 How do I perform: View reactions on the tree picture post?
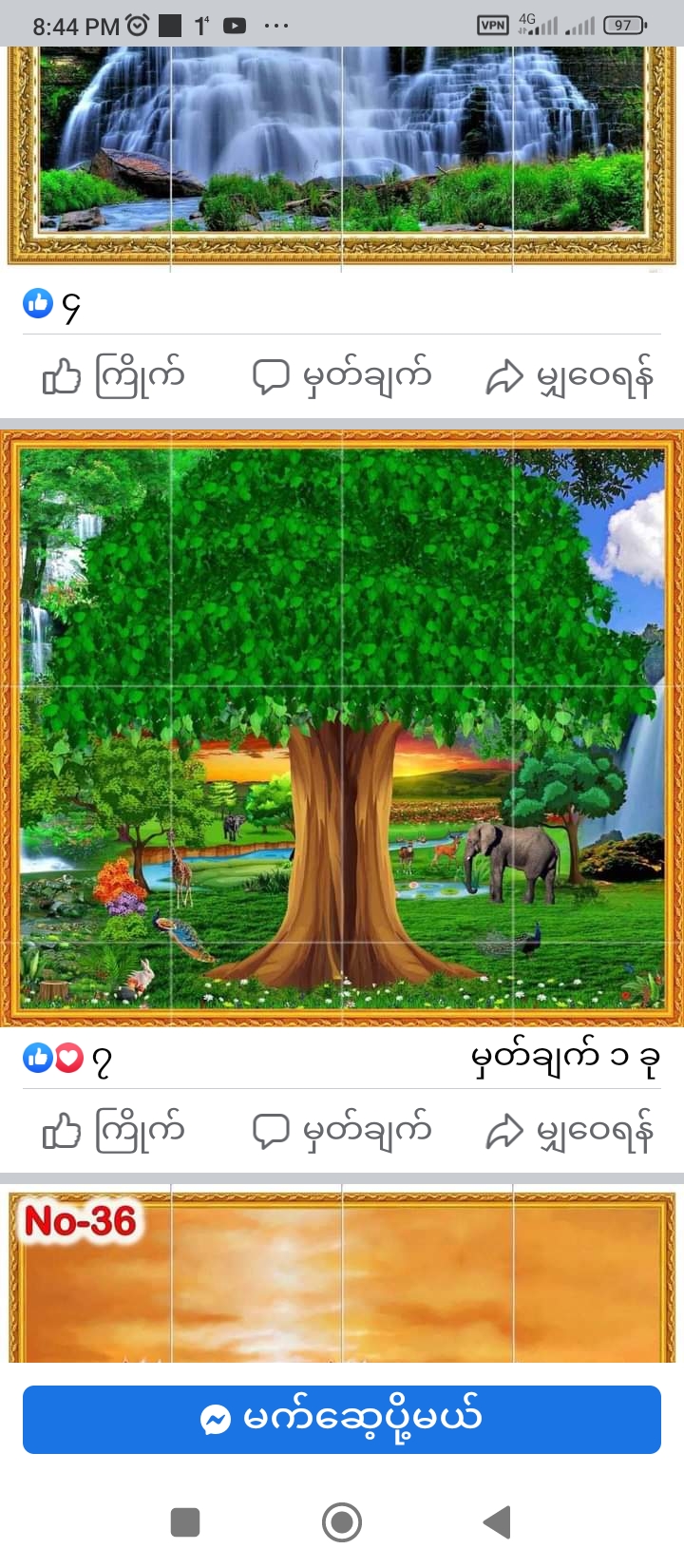[x=66, y=1059]
